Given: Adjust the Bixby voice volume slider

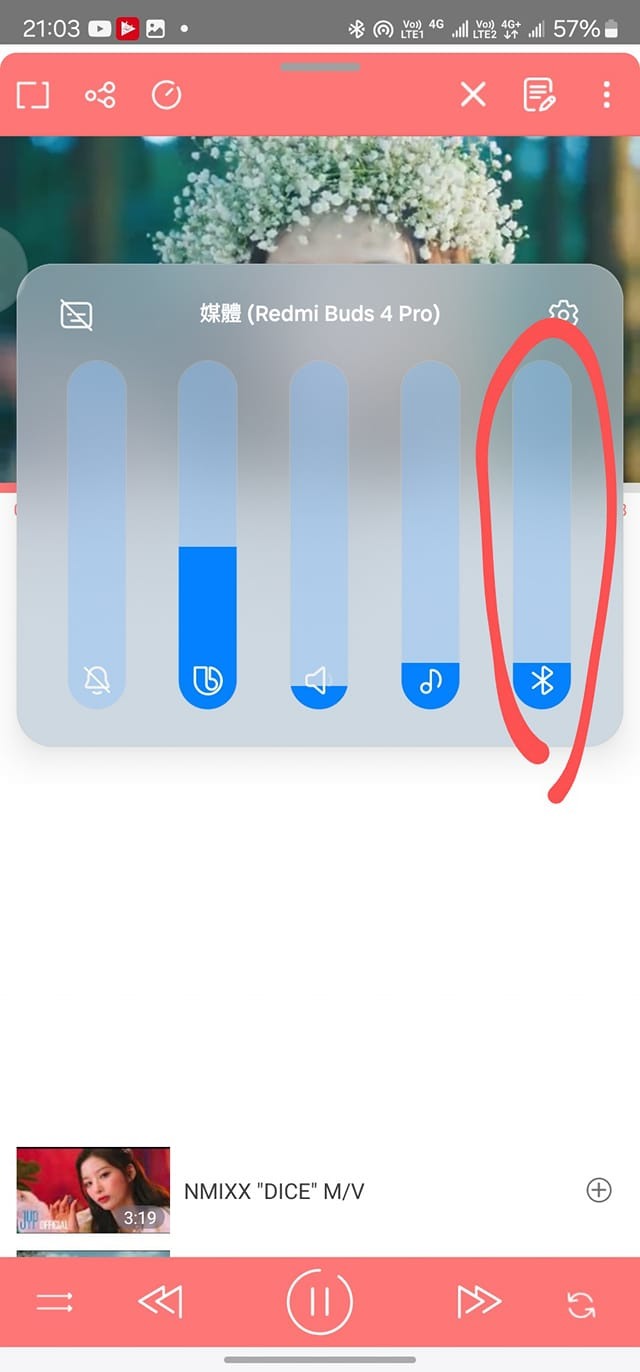Looking at the screenshot, I should (208, 535).
